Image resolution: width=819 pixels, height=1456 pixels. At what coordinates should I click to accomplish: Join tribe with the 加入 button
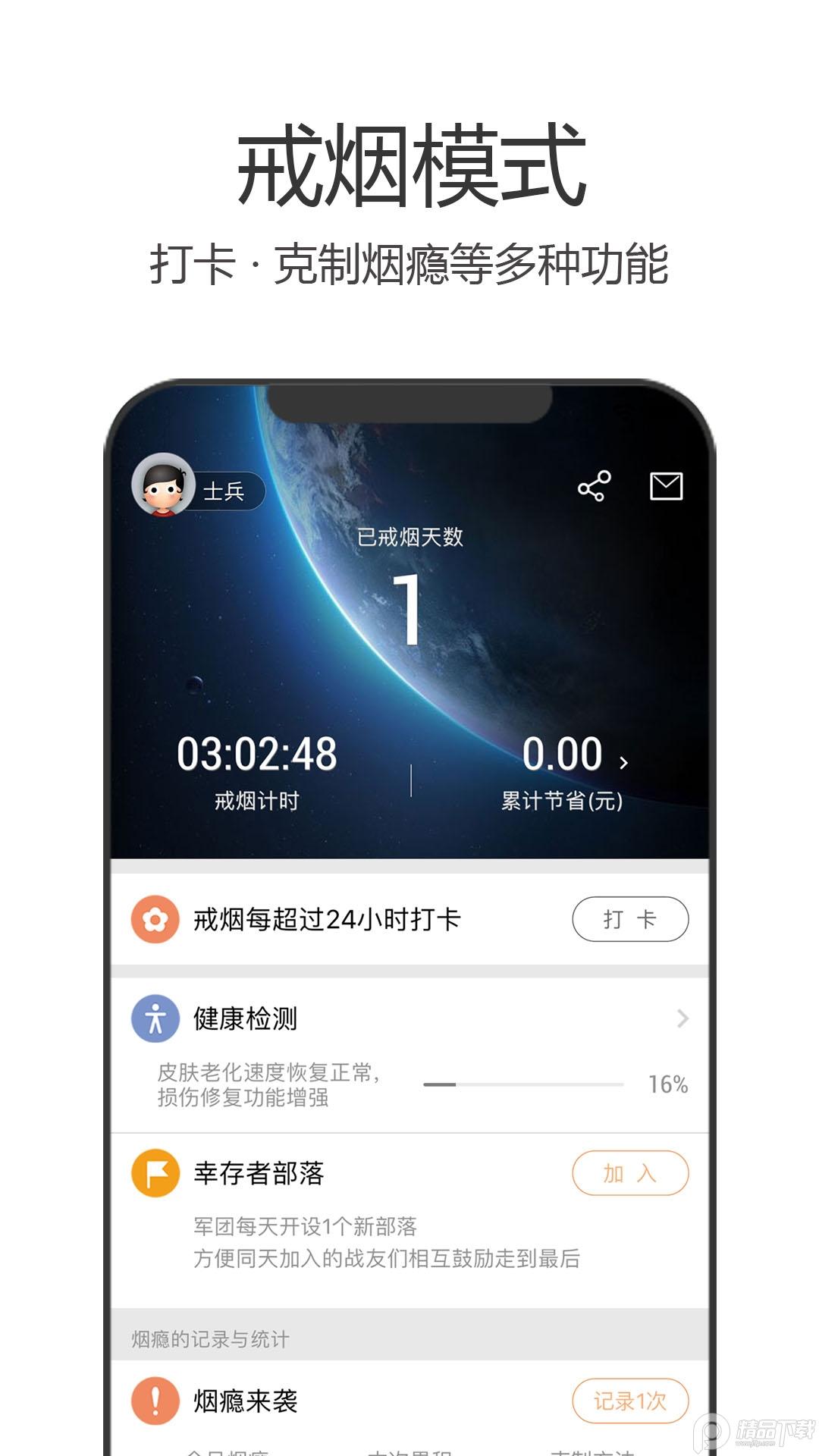[x=632, y=1172]
